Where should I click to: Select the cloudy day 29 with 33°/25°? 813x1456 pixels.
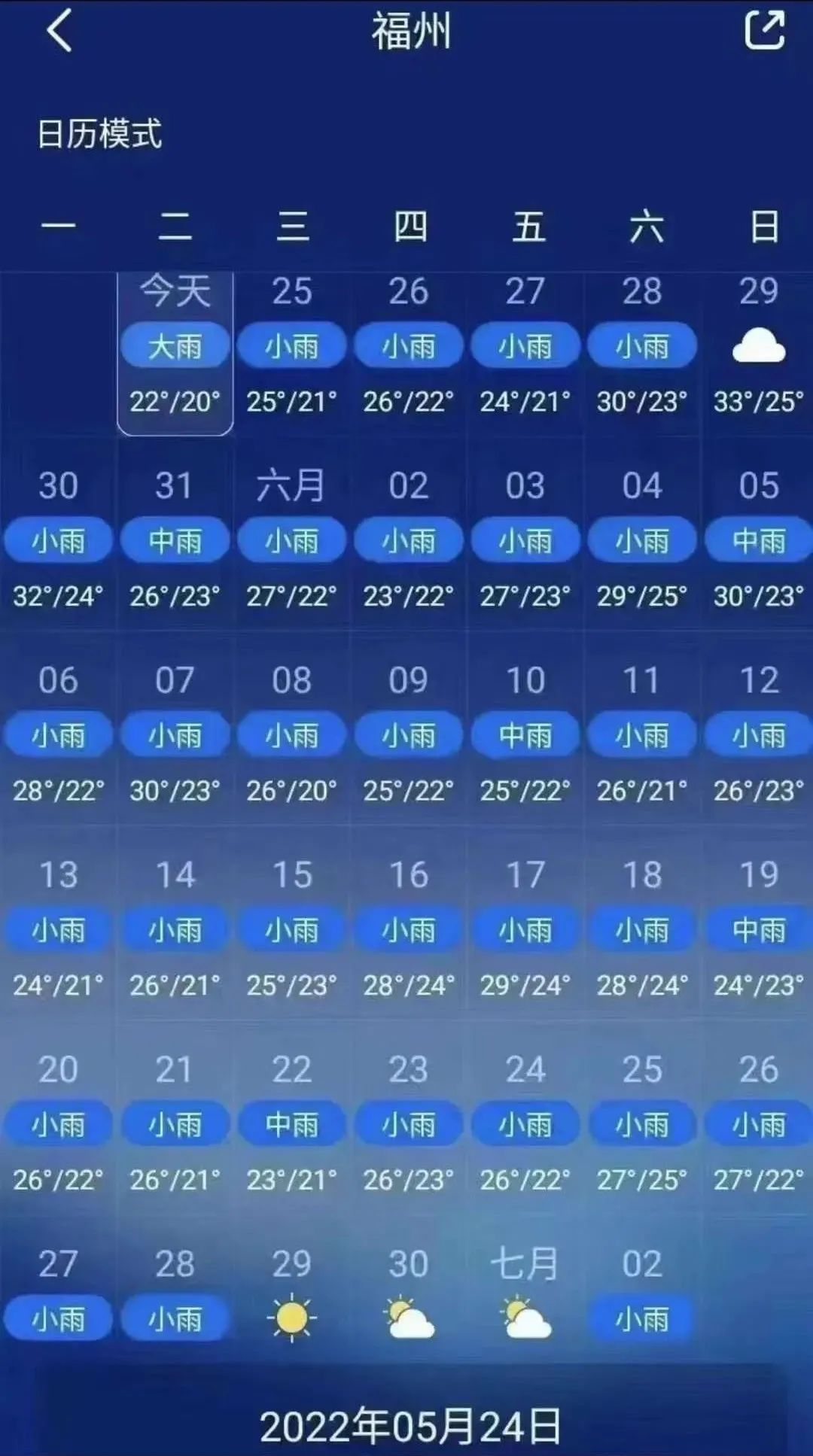pos(758,353)
